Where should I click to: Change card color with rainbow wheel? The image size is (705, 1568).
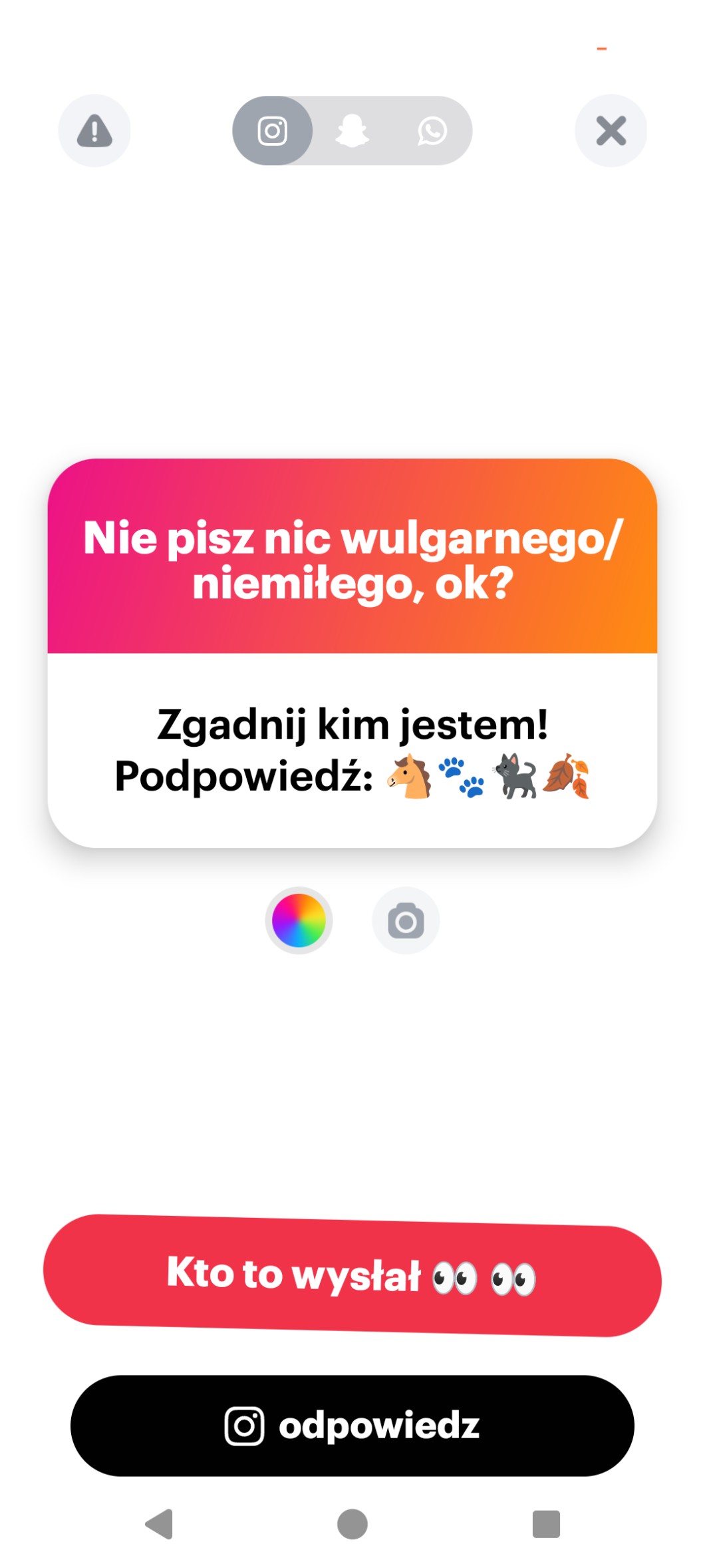pyautogui.click(x=299, y=920)
